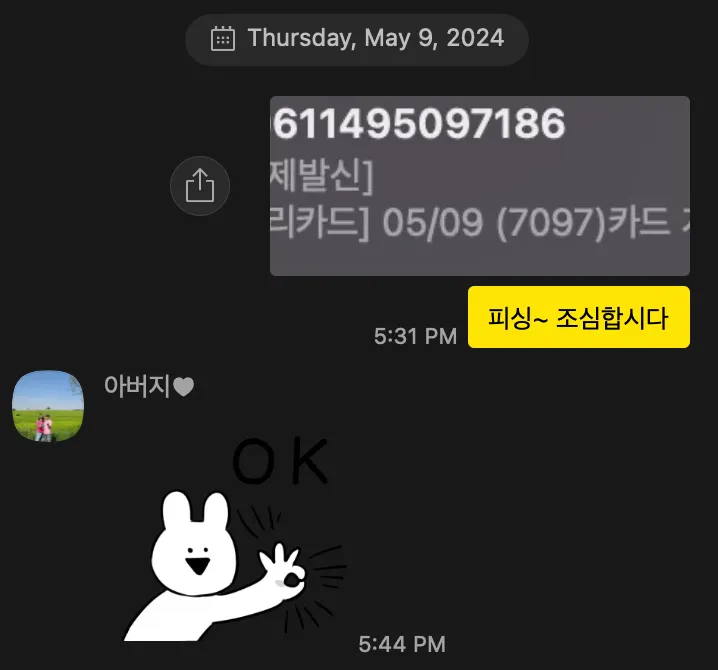Open 아버지's profile picture
Screen dimensions: 718x670
47,406
